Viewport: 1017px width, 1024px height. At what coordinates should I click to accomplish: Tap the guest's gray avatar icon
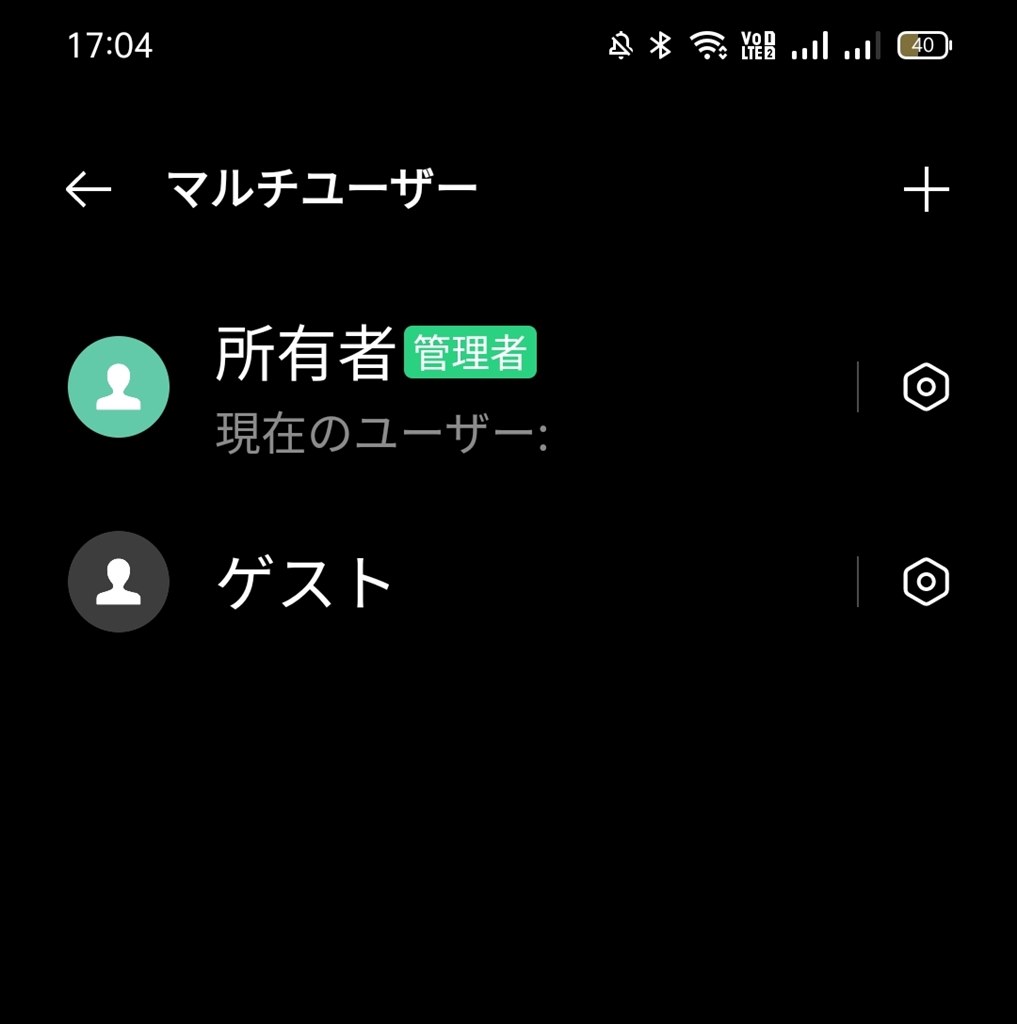click(x=118, y=581)
